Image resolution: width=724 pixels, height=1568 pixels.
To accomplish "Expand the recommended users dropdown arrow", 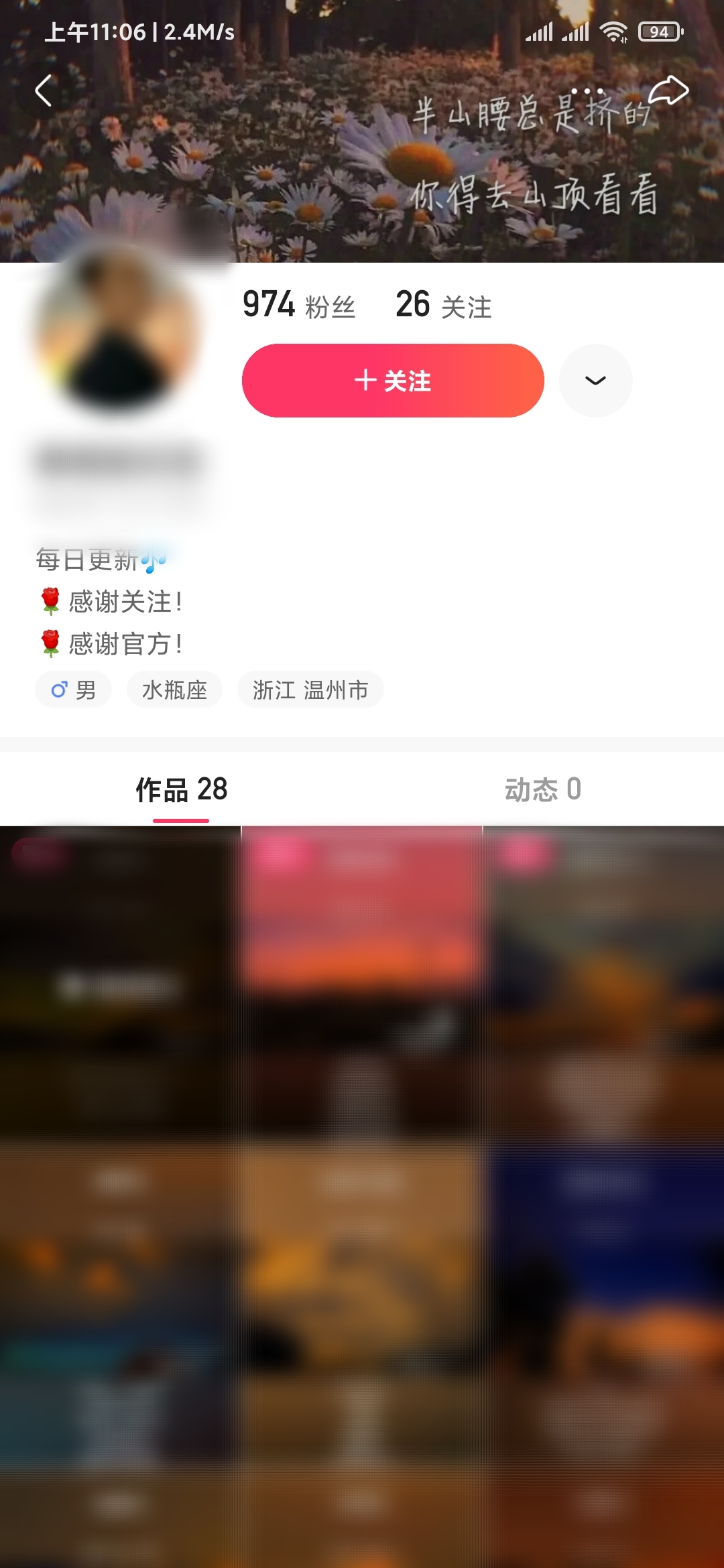I will [595, 381].
